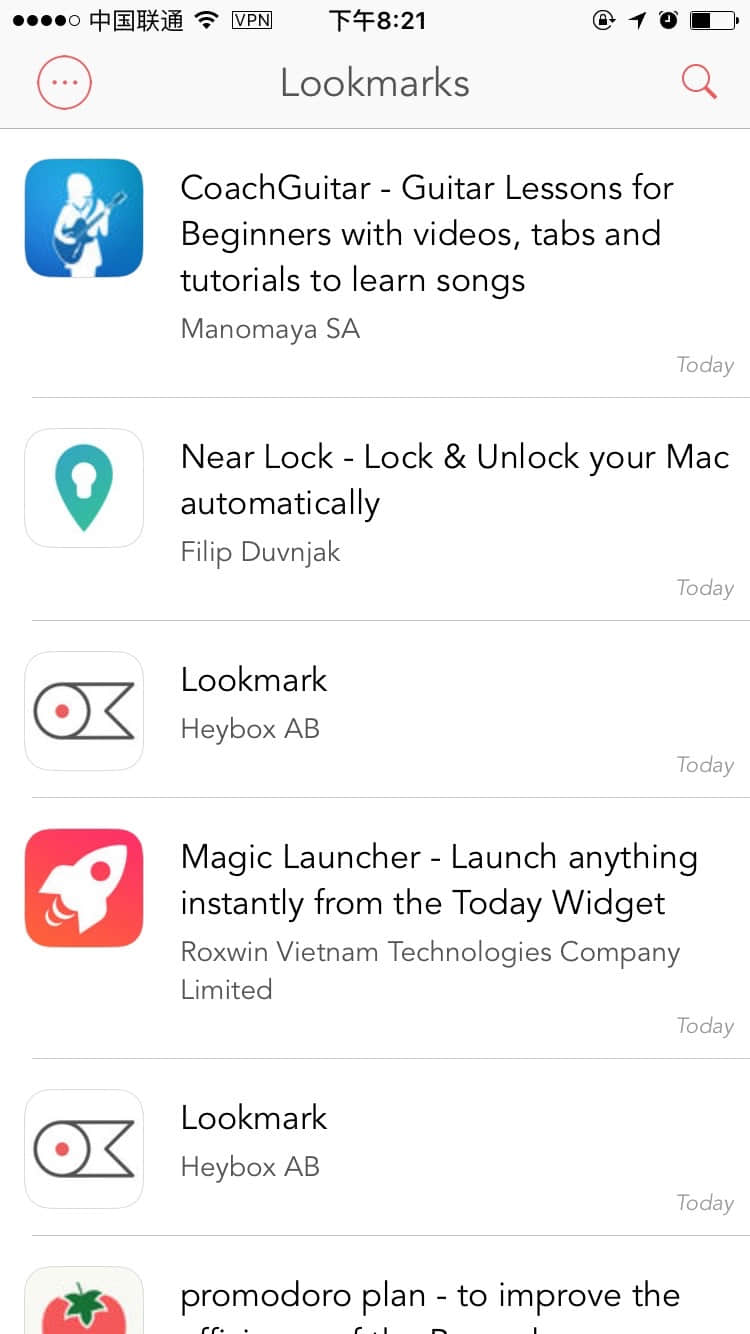The width and height of the screenshot is (750, 1334).
Task: Open the search magnifier
Action: [x=699, y=82]
